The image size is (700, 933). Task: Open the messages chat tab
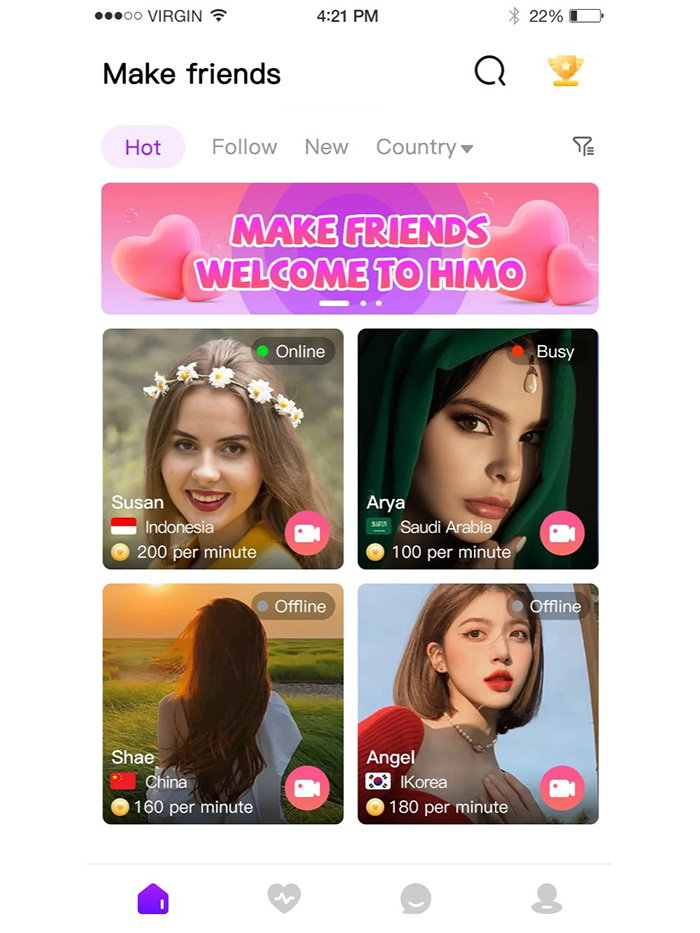click(x=415, y=898)
